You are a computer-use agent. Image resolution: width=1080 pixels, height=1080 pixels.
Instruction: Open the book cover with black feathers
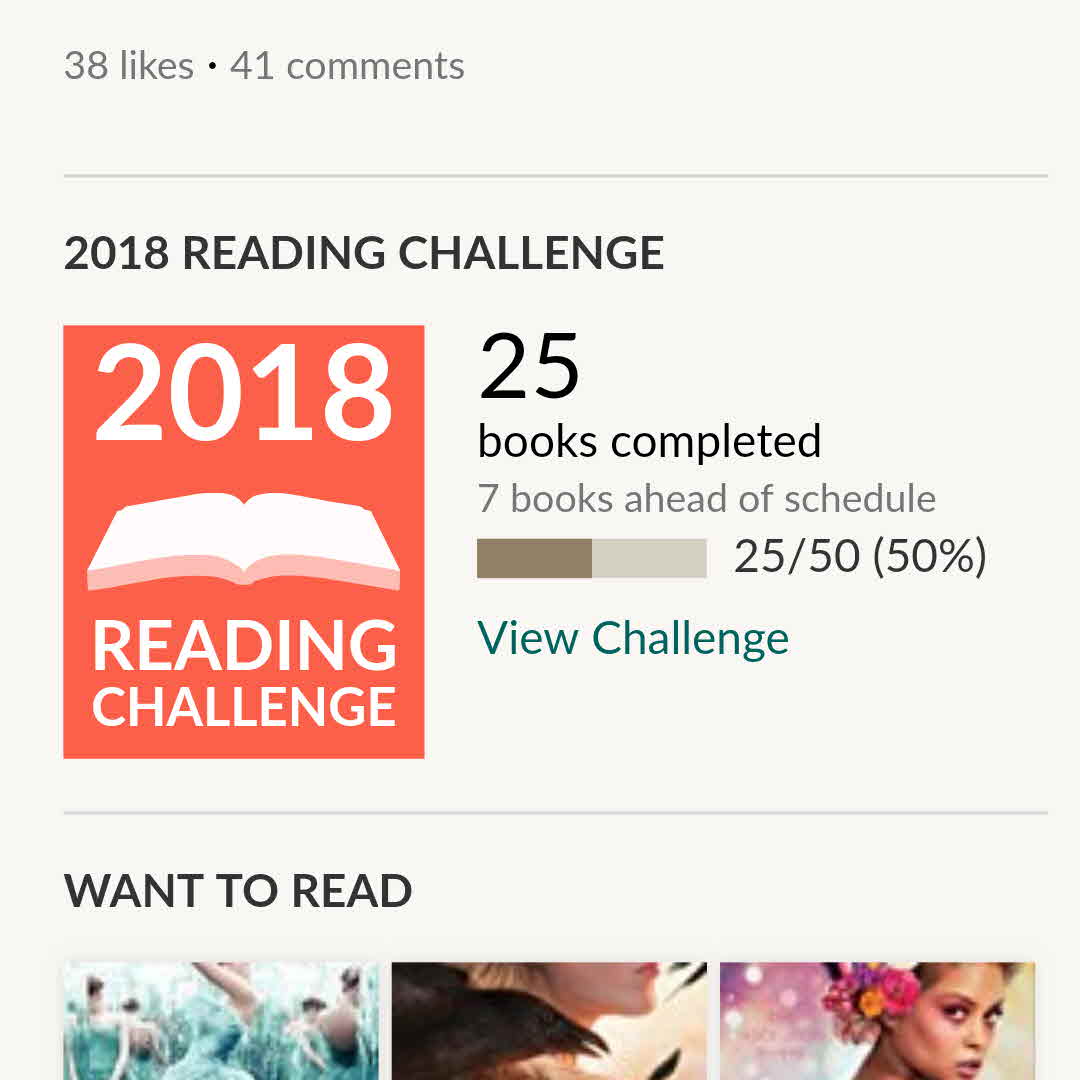[x=549, y=1020]
